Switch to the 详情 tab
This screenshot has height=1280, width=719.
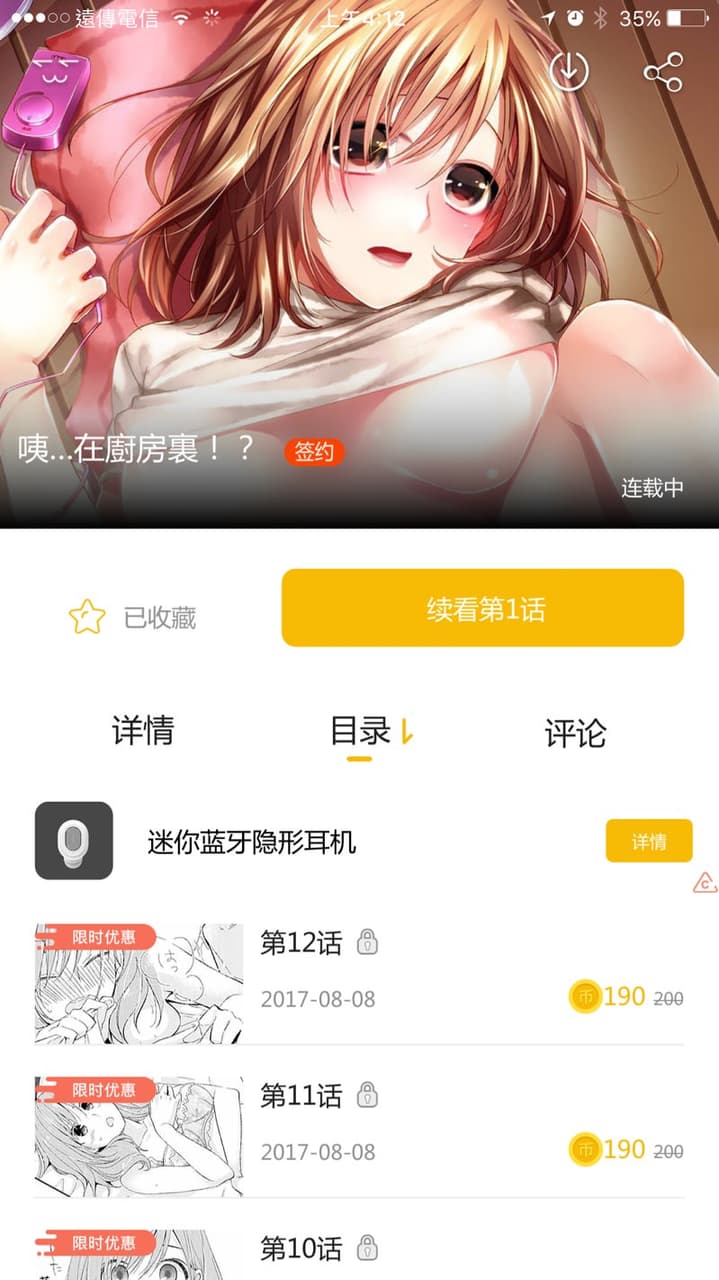click(x=143, y=731)
